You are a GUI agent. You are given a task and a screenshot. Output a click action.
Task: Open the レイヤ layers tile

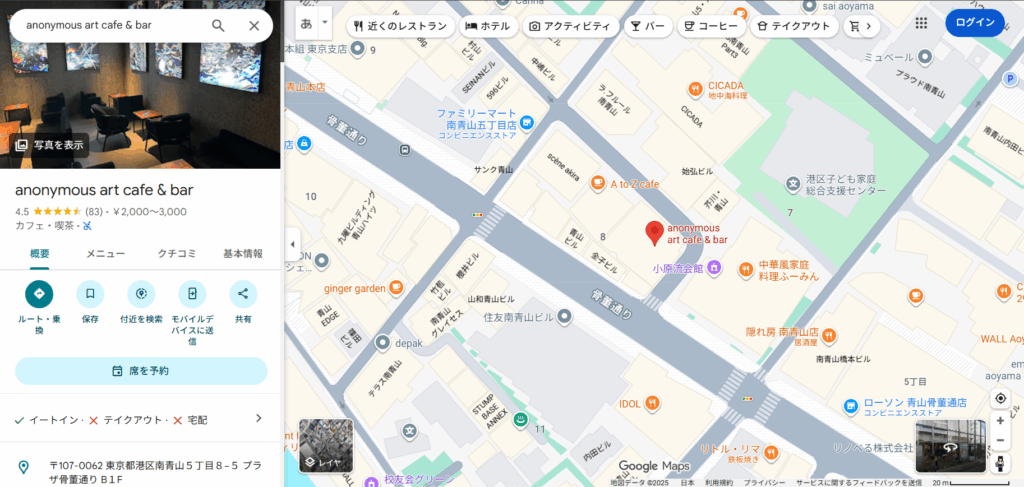click(x=326, y=445)
